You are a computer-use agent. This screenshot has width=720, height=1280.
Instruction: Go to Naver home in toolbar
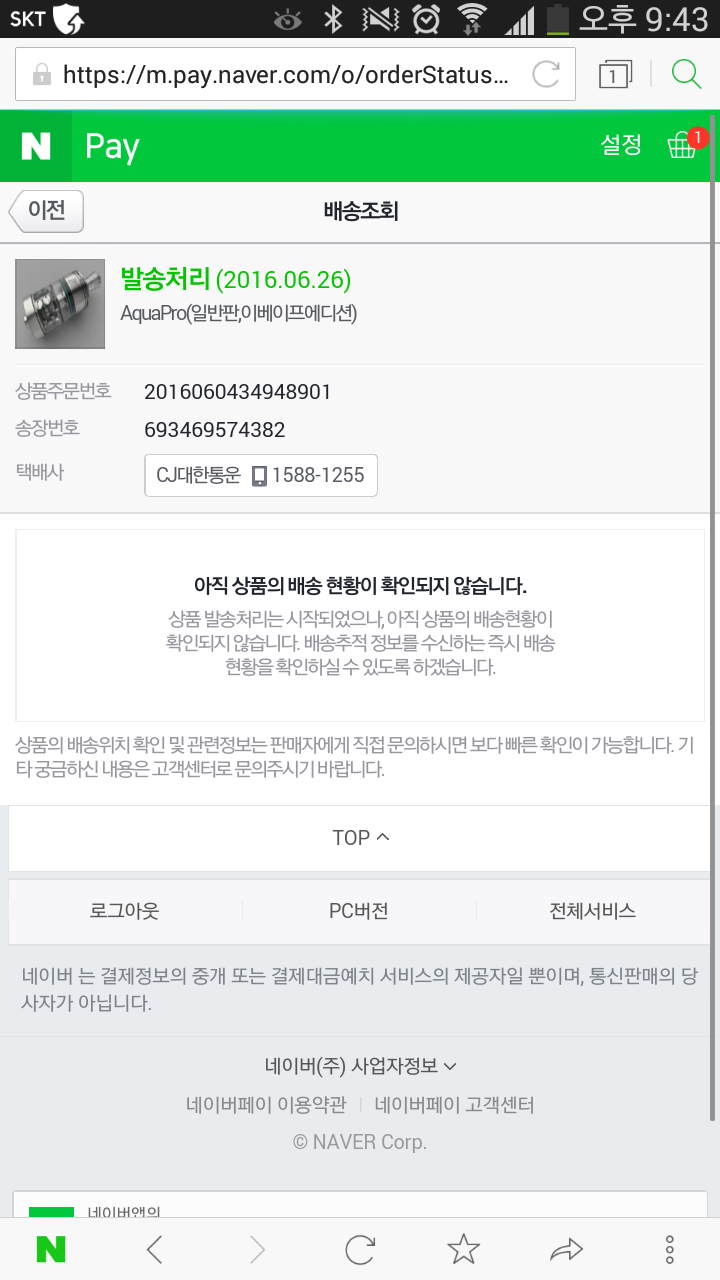pos(51,1249)
